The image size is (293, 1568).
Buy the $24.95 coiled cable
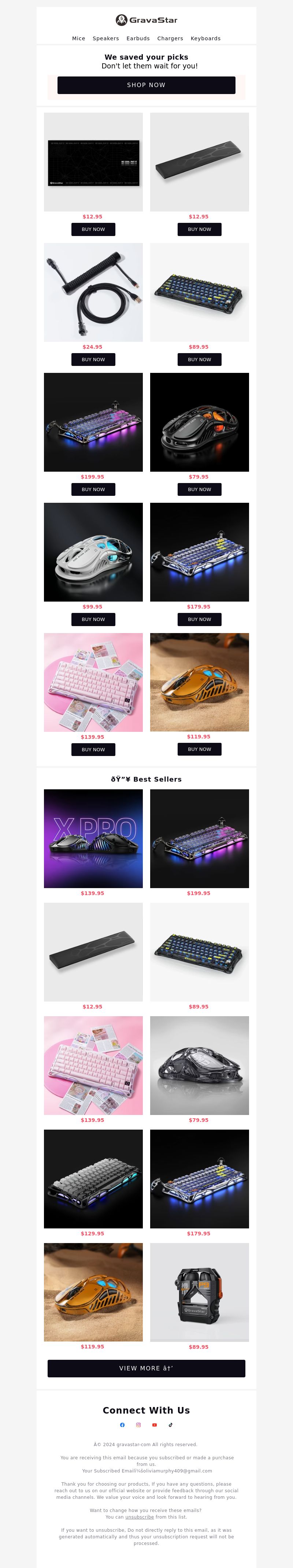[x=93, y=360]
